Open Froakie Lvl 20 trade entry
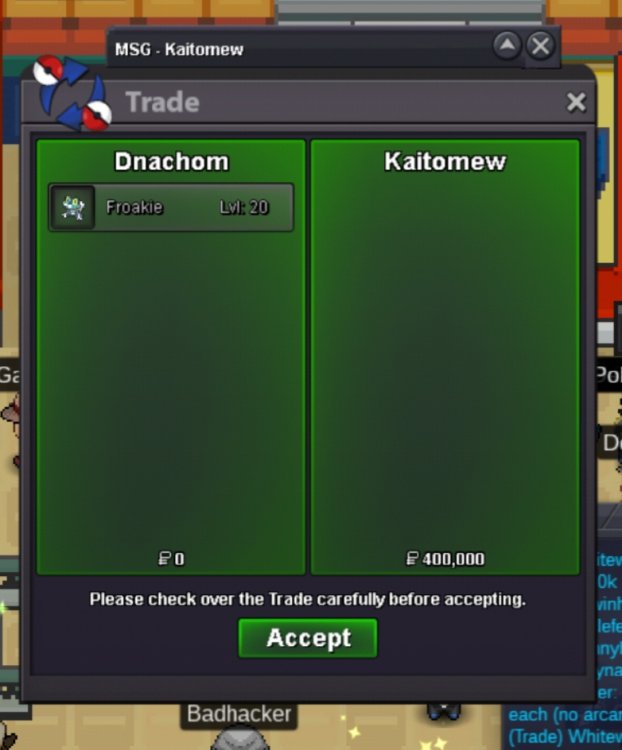Viewport: 622px width, 750px height. (x=171, y=207)
